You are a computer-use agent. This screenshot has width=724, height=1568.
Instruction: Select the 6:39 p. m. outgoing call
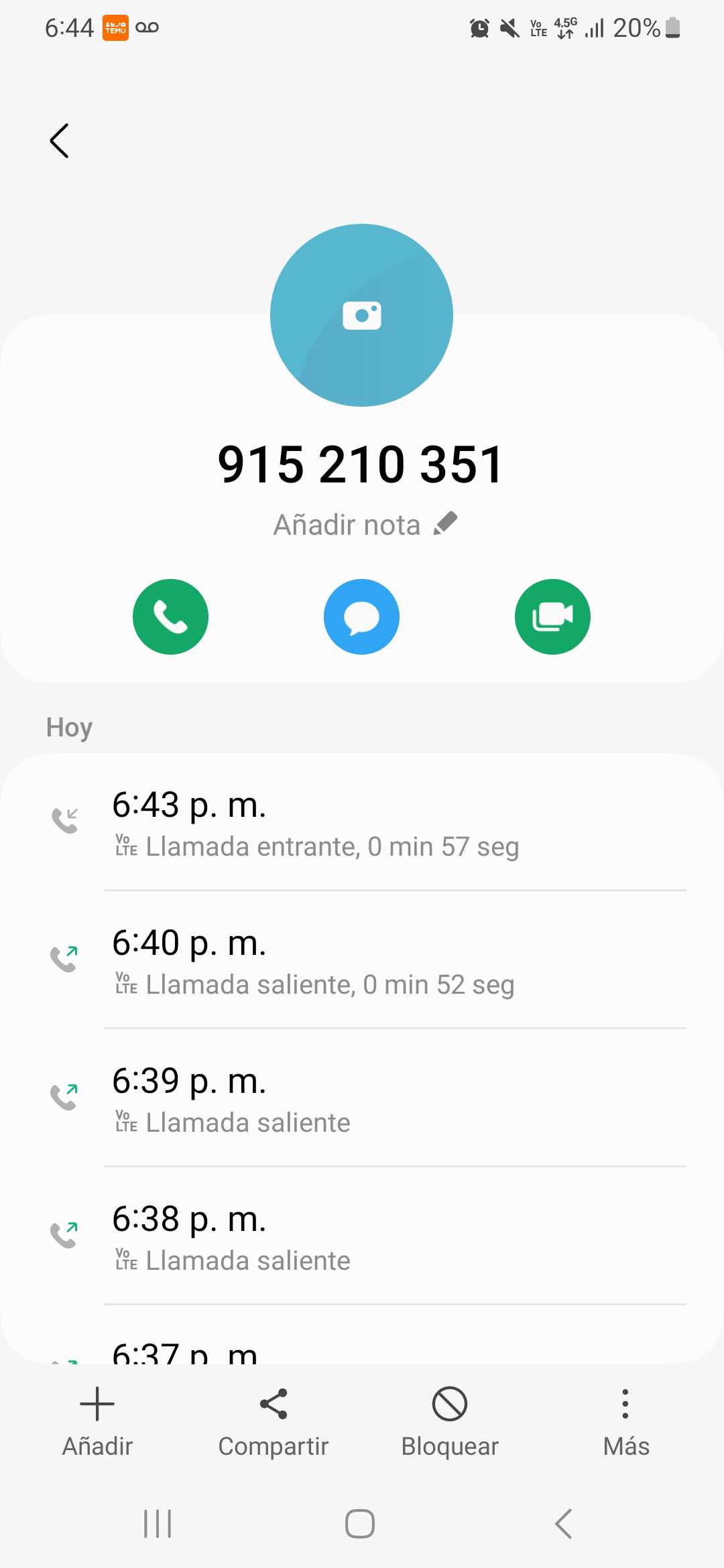[362, 1099]
